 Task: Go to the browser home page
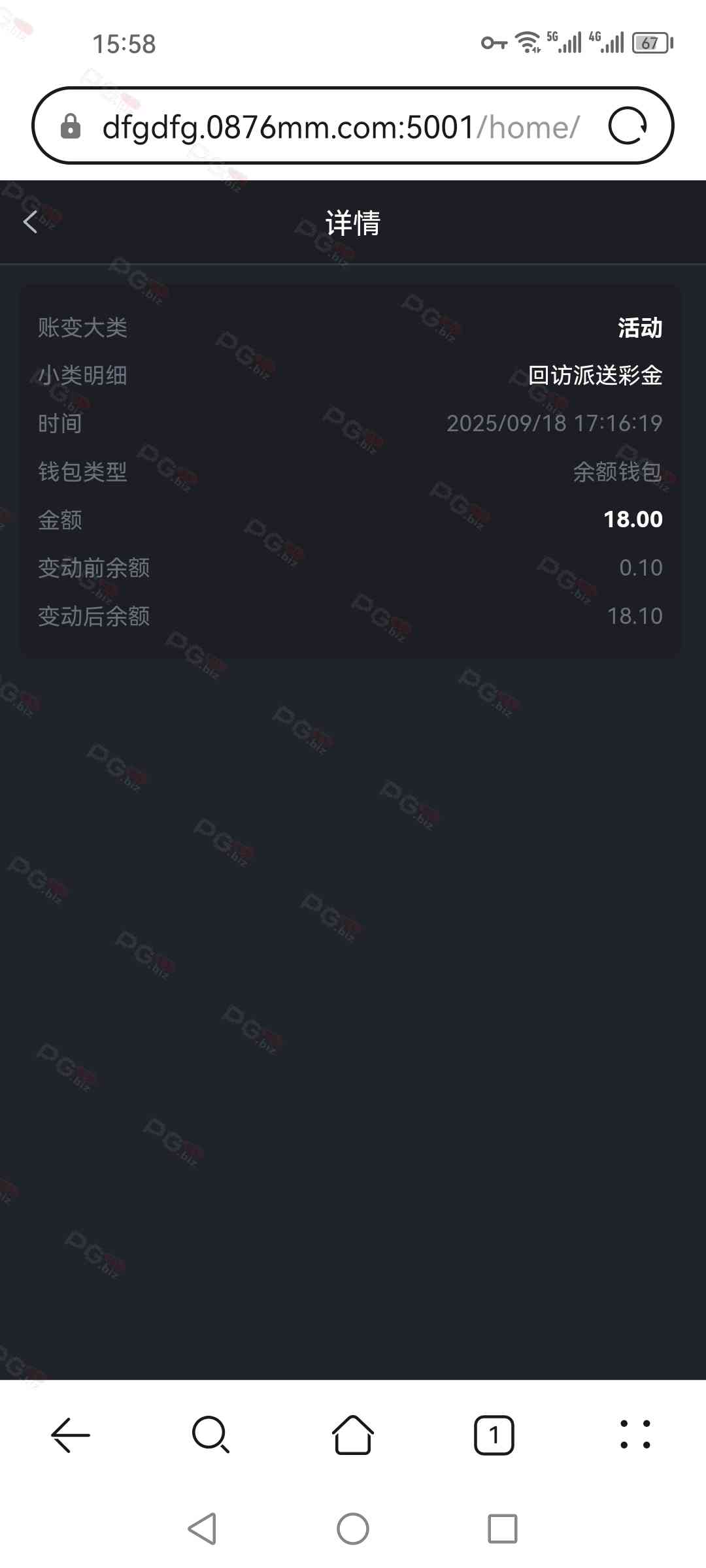353,1435
